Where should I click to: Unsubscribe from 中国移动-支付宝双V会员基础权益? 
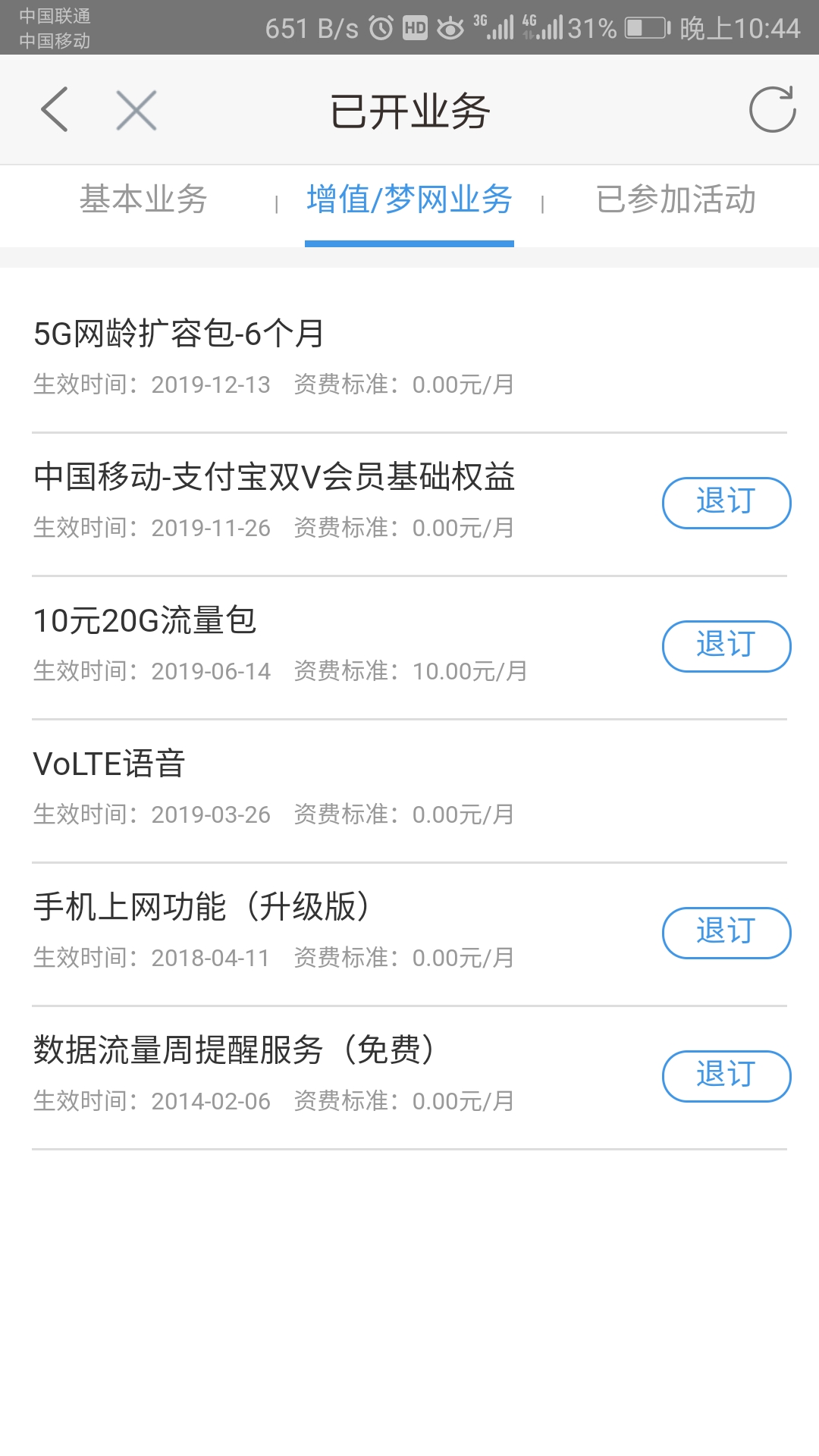[x=726, y=502]
